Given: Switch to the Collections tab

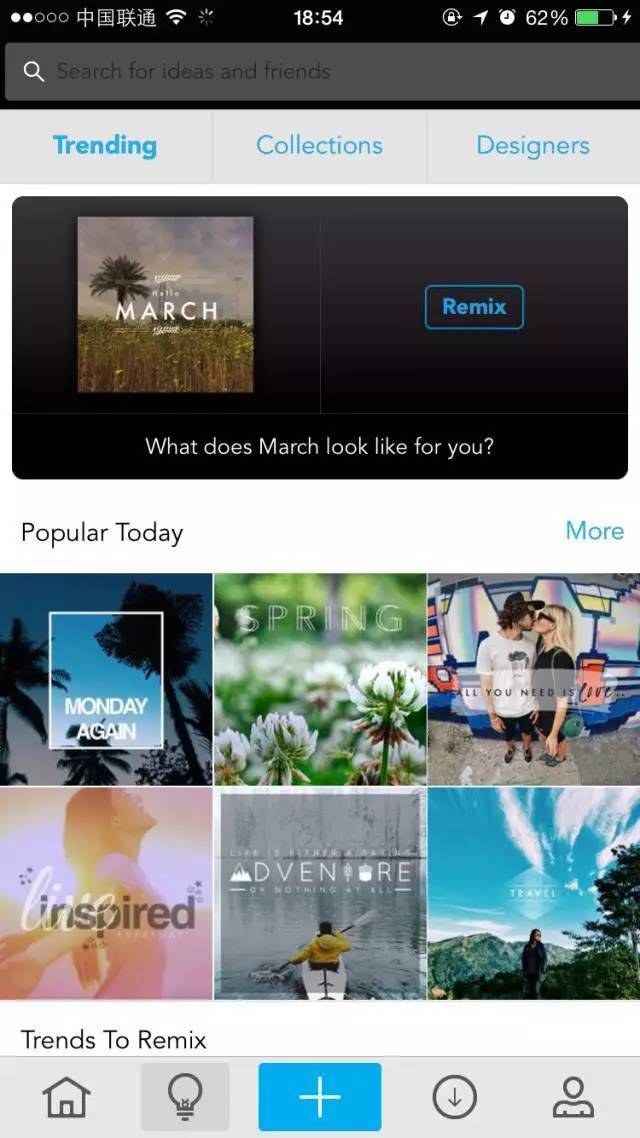Looking at the screenshot, I should 319,146.
